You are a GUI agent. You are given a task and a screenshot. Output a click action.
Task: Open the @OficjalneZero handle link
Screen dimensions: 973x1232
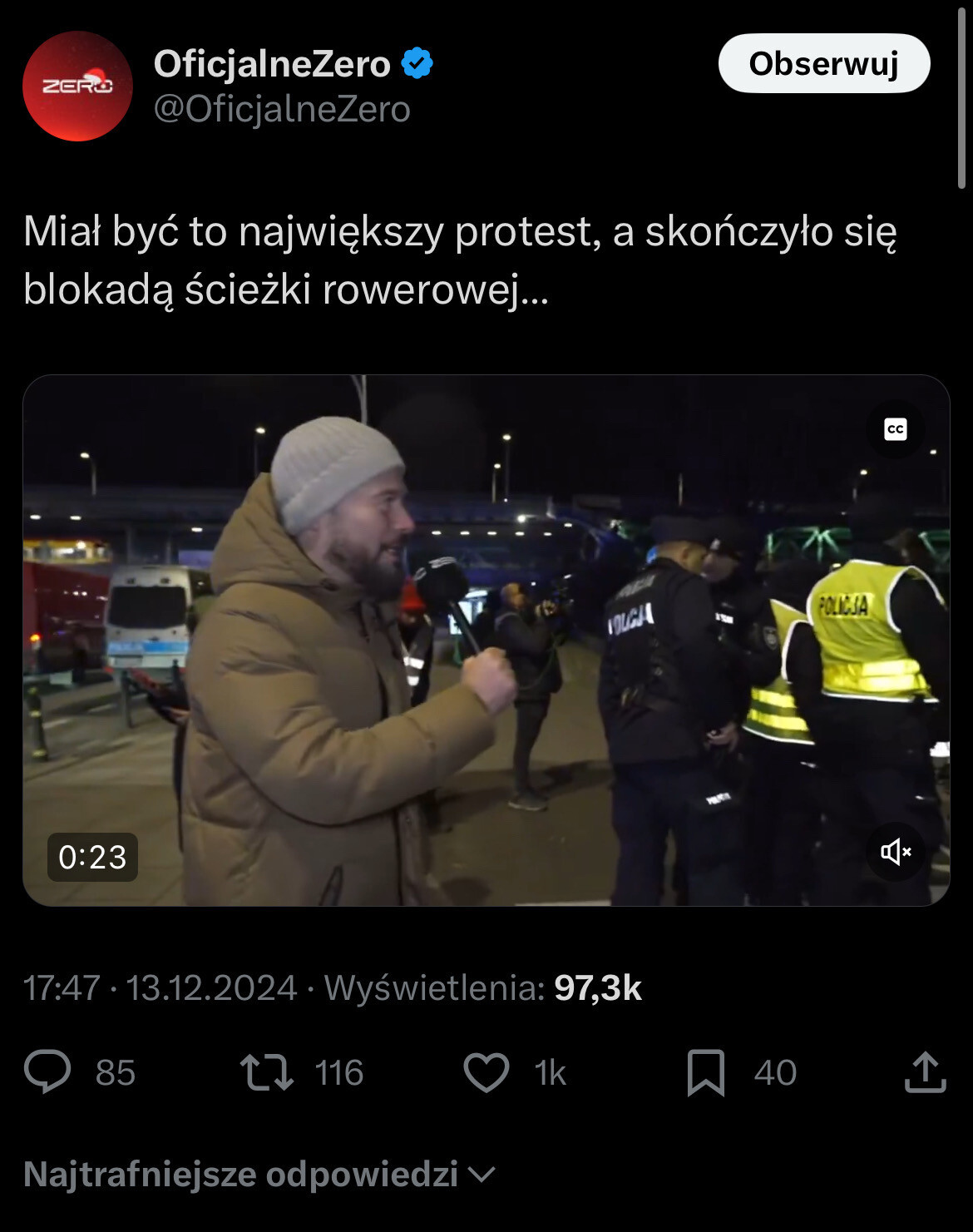(282, 109)
